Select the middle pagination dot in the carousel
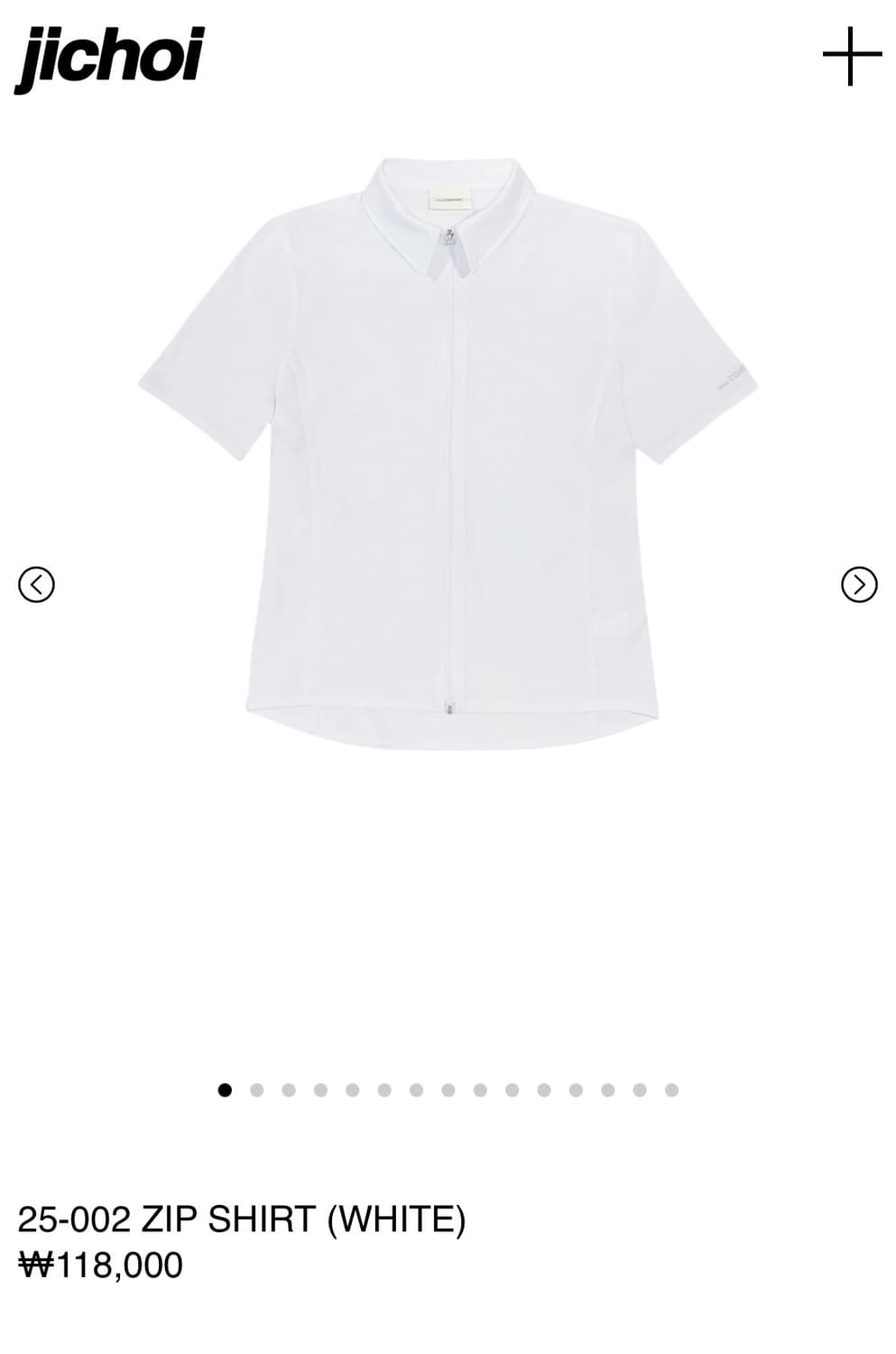 [x=447, y=1090]
